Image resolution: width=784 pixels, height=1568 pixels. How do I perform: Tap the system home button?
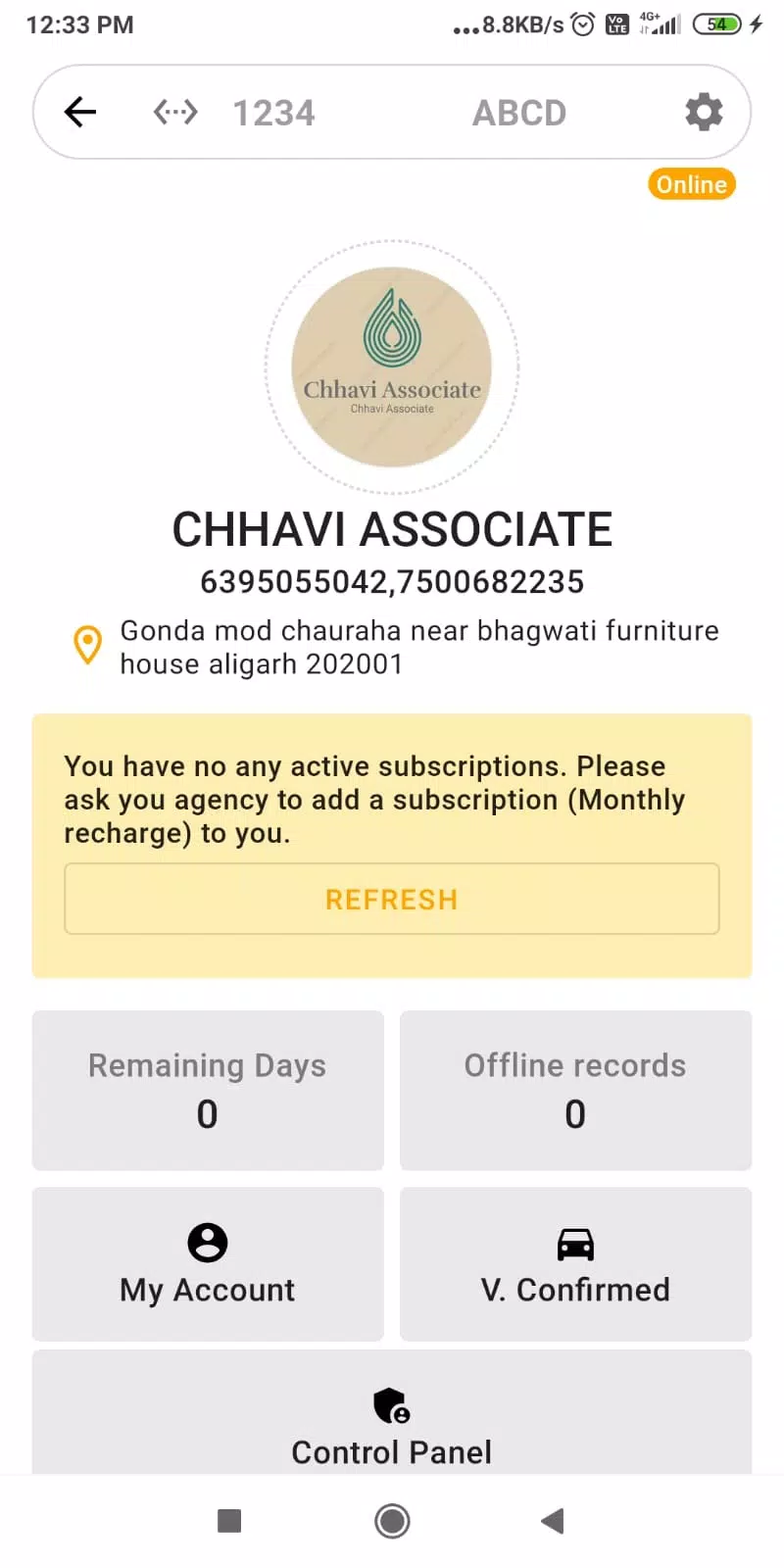pyautogui.click(x=392, y=1521)
